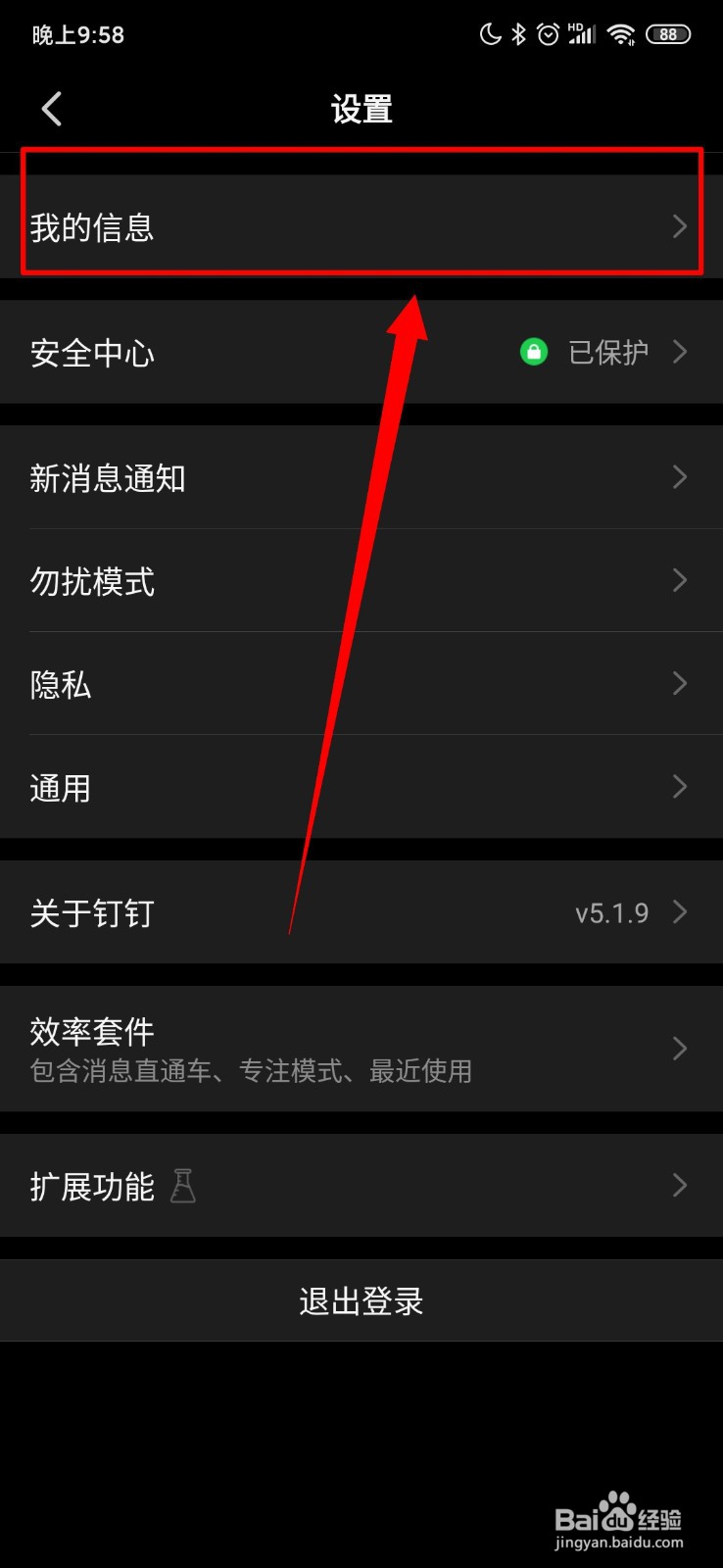Screen dimensions: 723x1568
Task: Open 隐私 privacy settings
Action: point(361,684)
